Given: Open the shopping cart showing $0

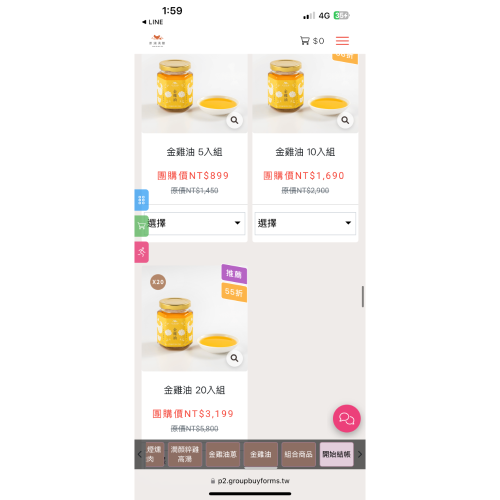Looking at the screenshot, I should (312, 41).
